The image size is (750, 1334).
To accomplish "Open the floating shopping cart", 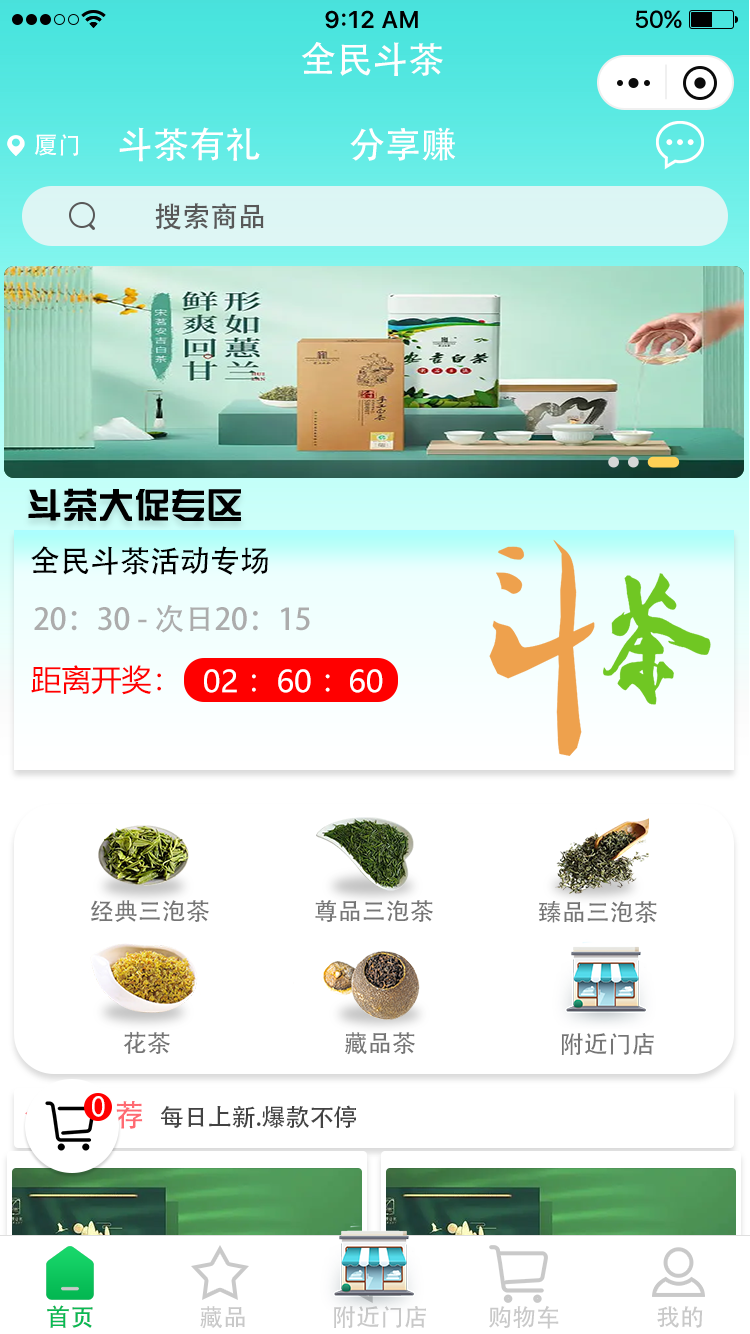I will coord(72,1126).
